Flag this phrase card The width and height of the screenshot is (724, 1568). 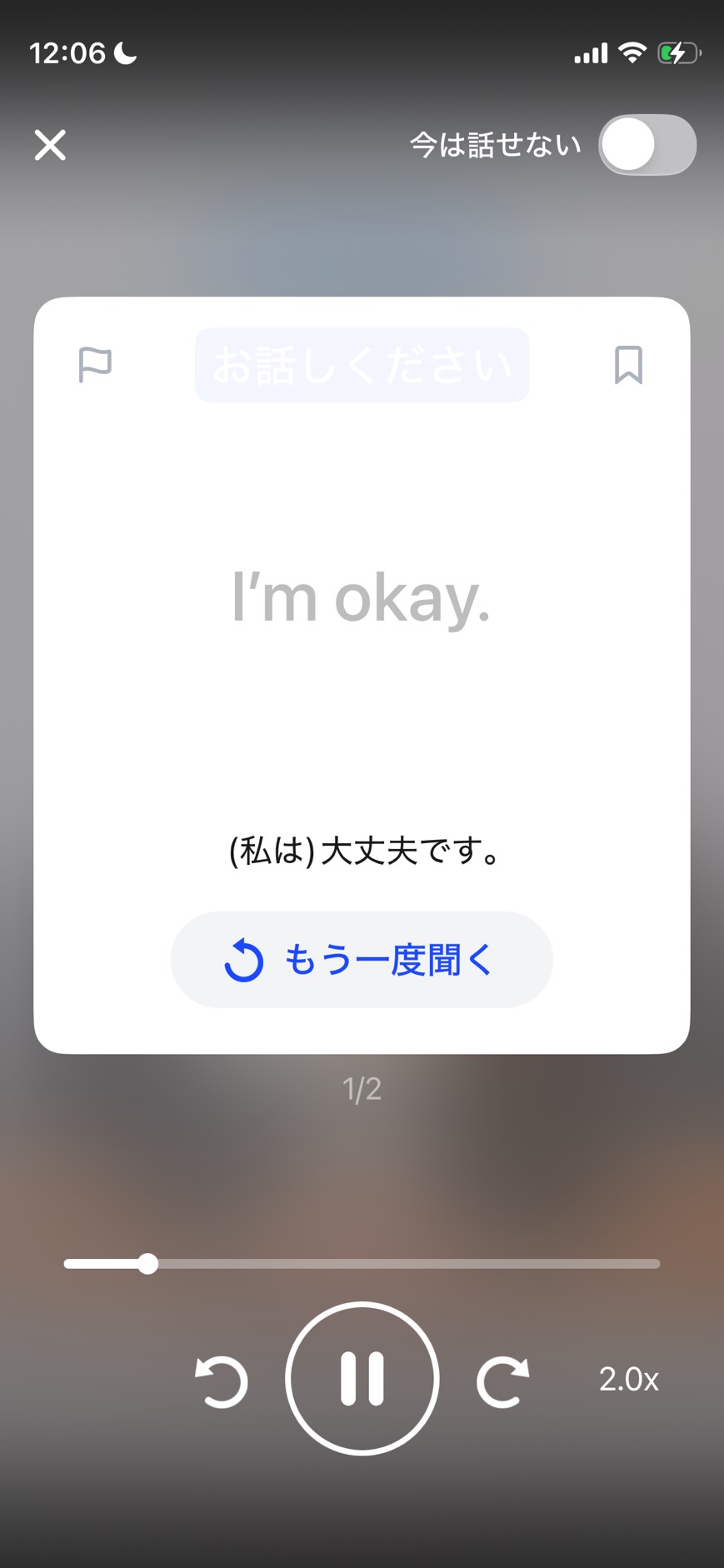[x=95, y=365]
